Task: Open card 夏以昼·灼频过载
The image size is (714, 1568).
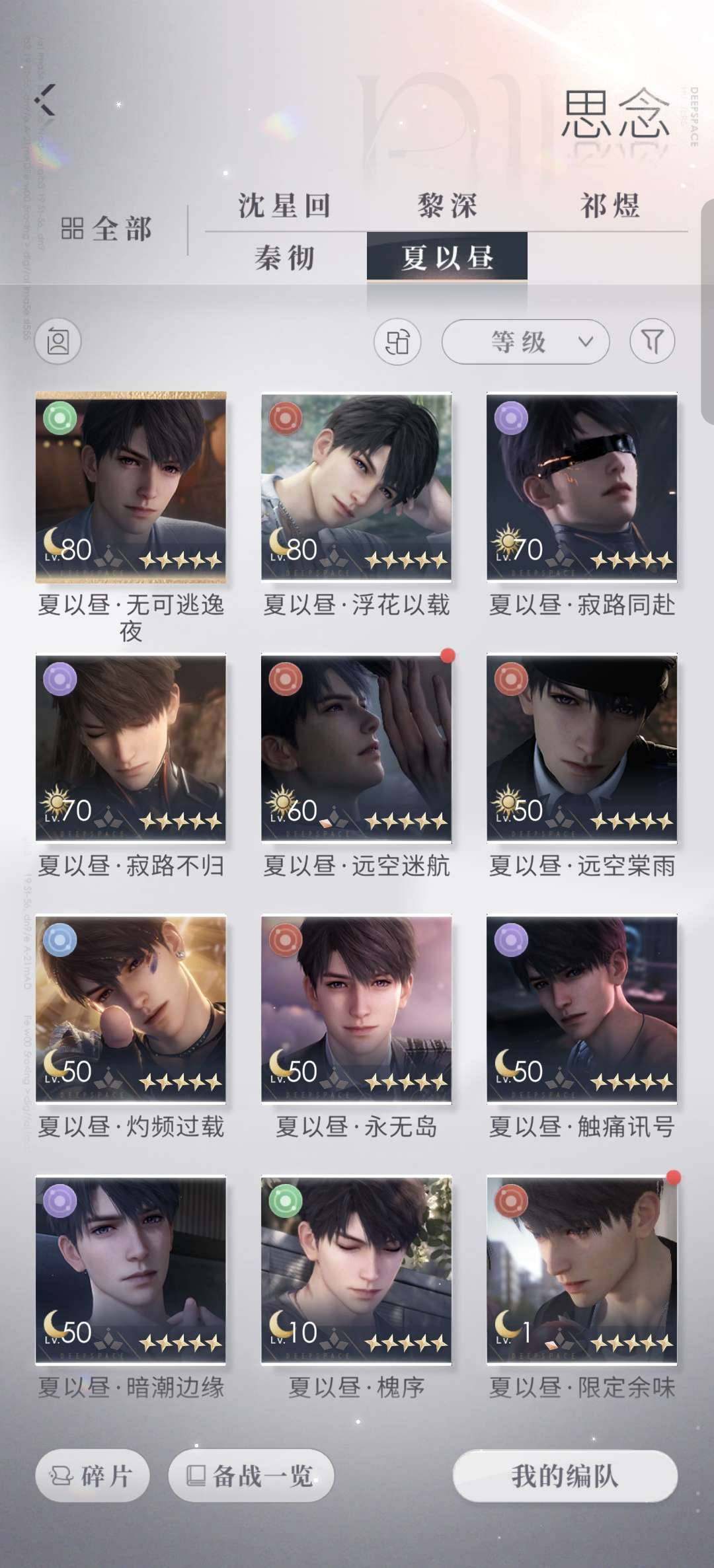Action: pos(131,1008)
